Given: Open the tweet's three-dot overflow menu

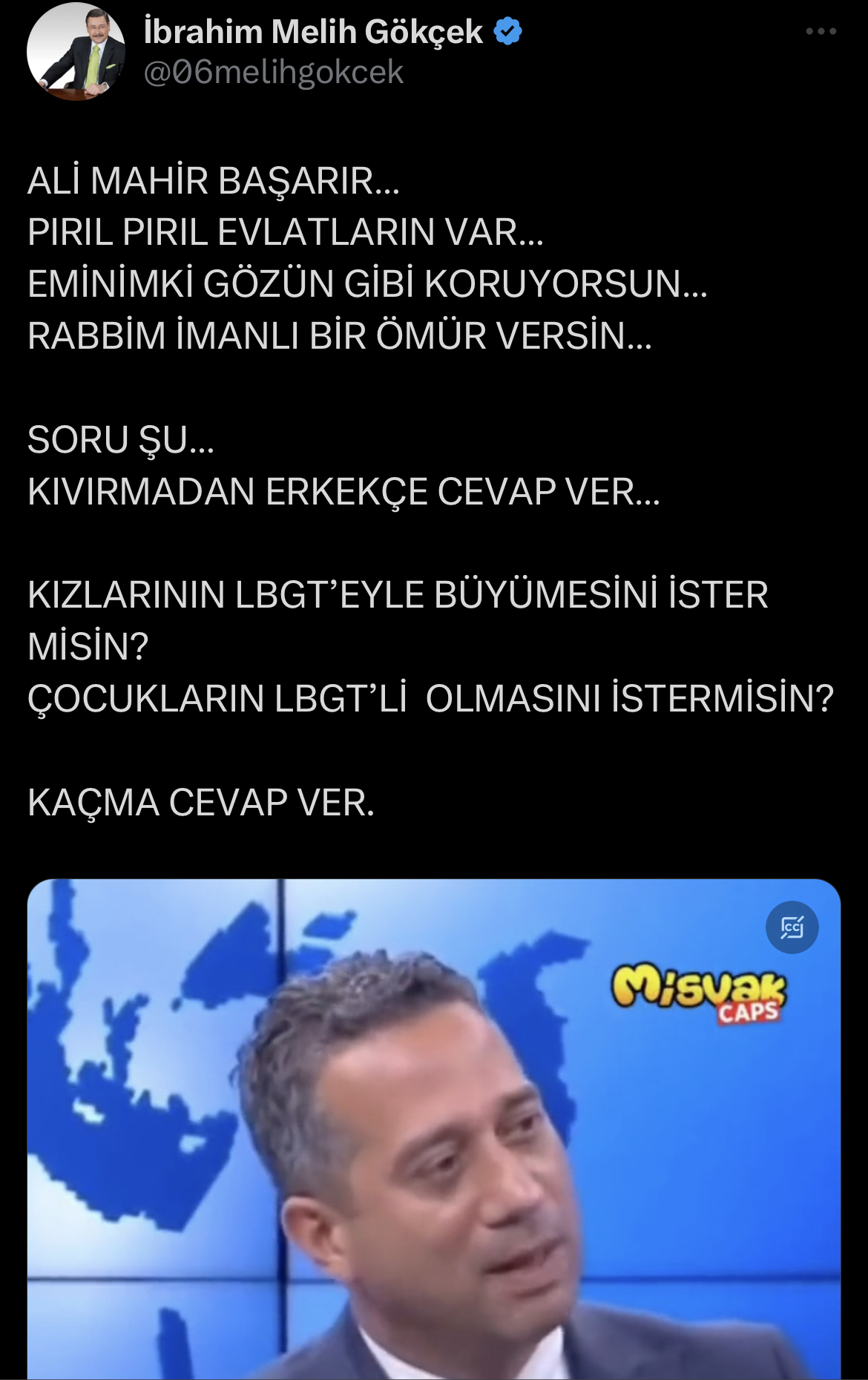Looking at the screenshot, I should (x=821, y=31).
